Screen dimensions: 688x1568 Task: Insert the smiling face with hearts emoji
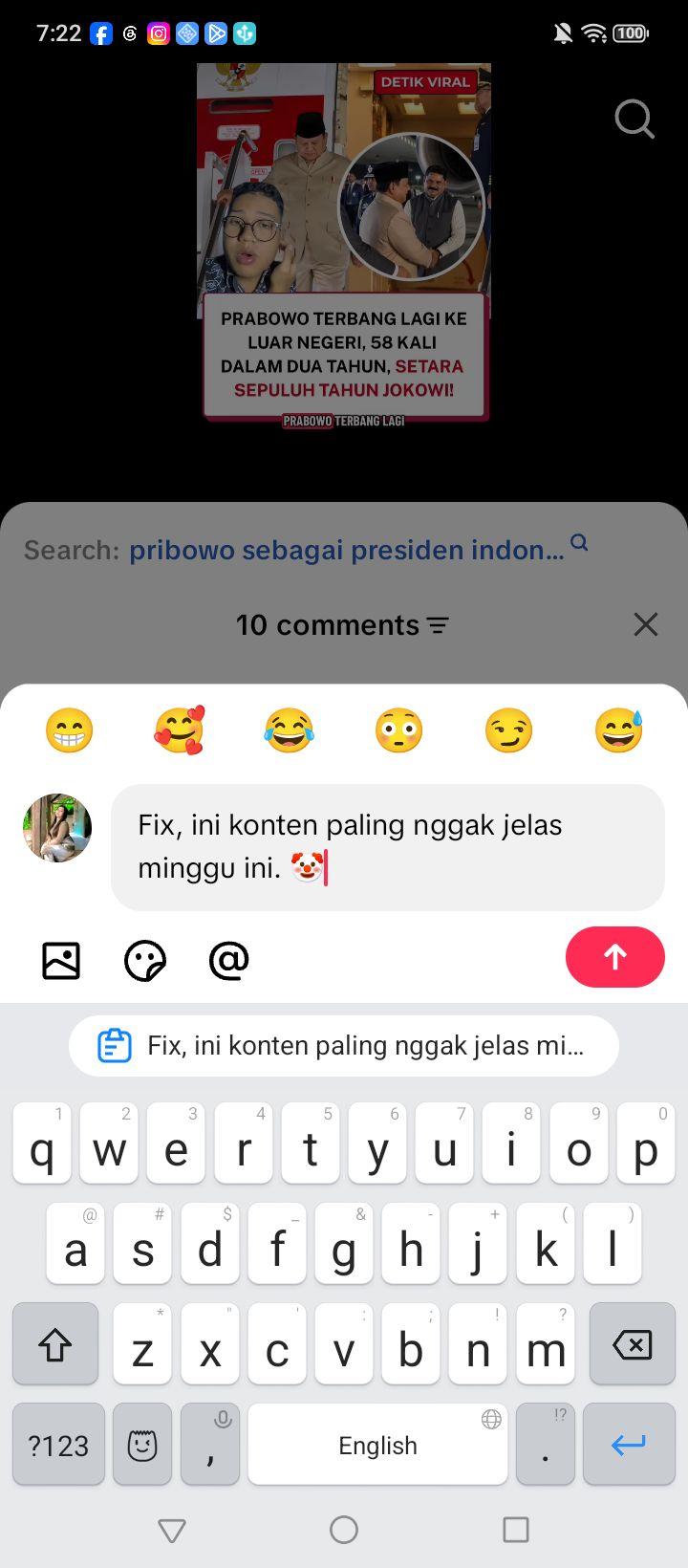tap(179, 730)
